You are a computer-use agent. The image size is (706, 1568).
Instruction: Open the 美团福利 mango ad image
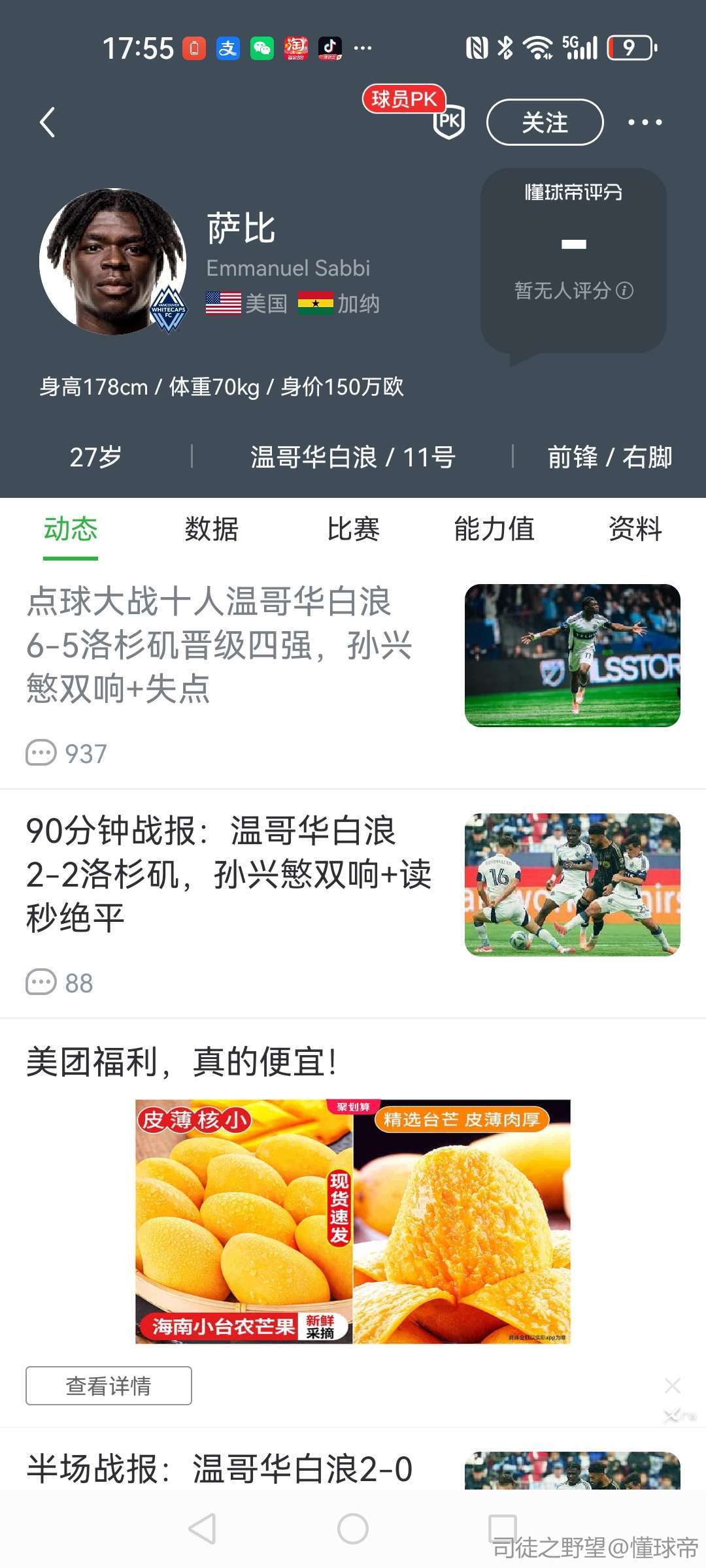(x=353, y=1221)
